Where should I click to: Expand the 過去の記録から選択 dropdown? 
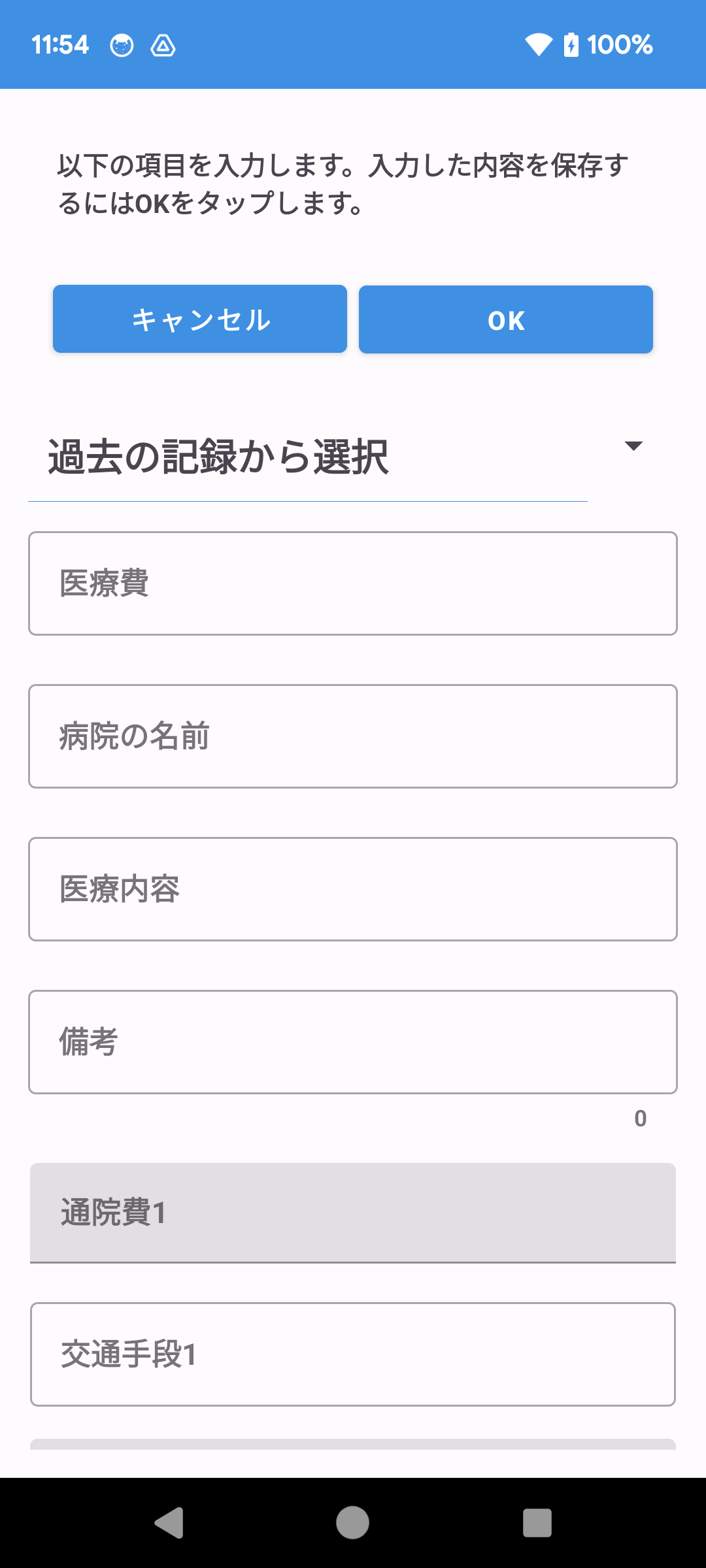point(340,457)
